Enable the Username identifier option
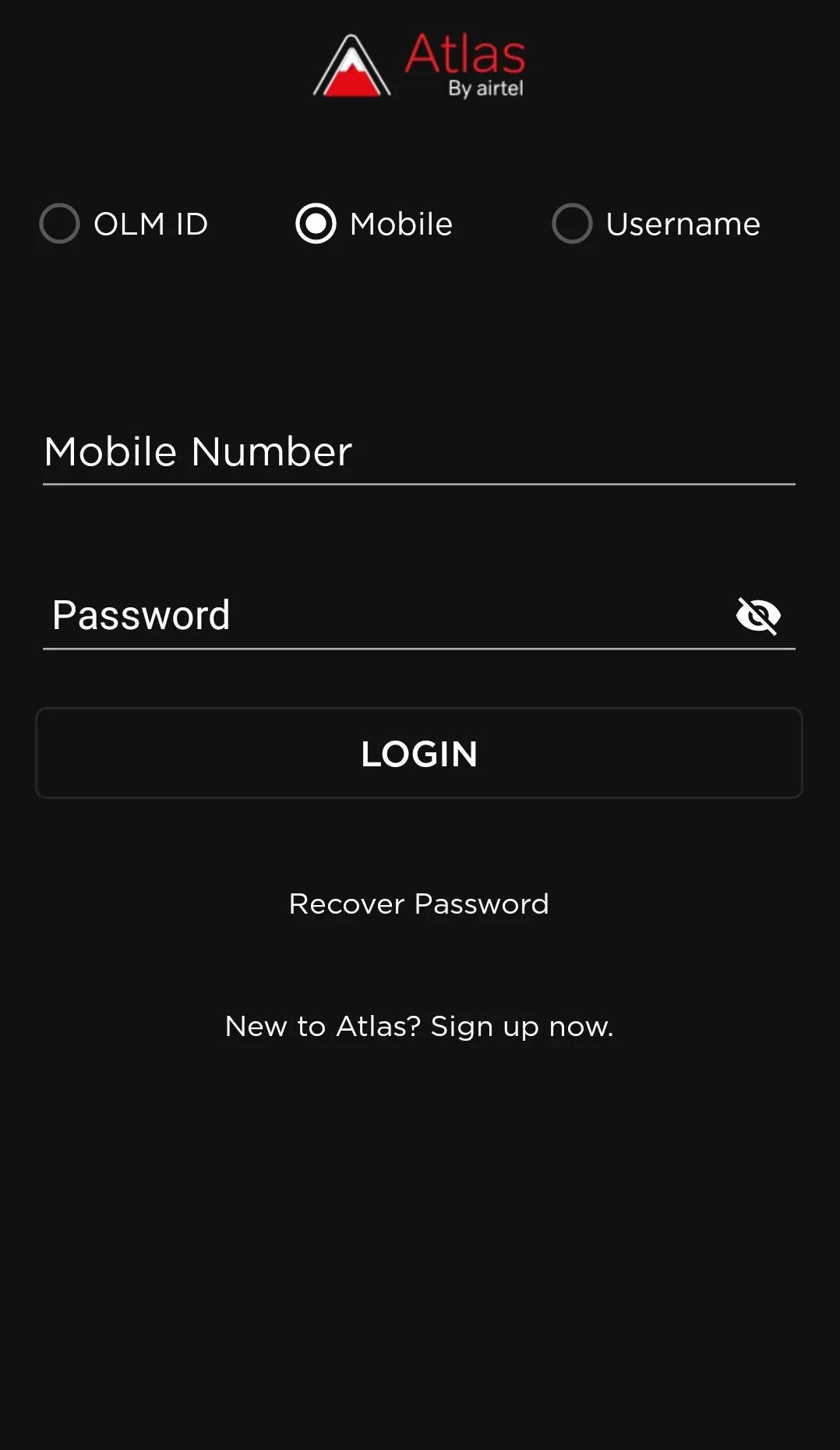 click(573, 224)
